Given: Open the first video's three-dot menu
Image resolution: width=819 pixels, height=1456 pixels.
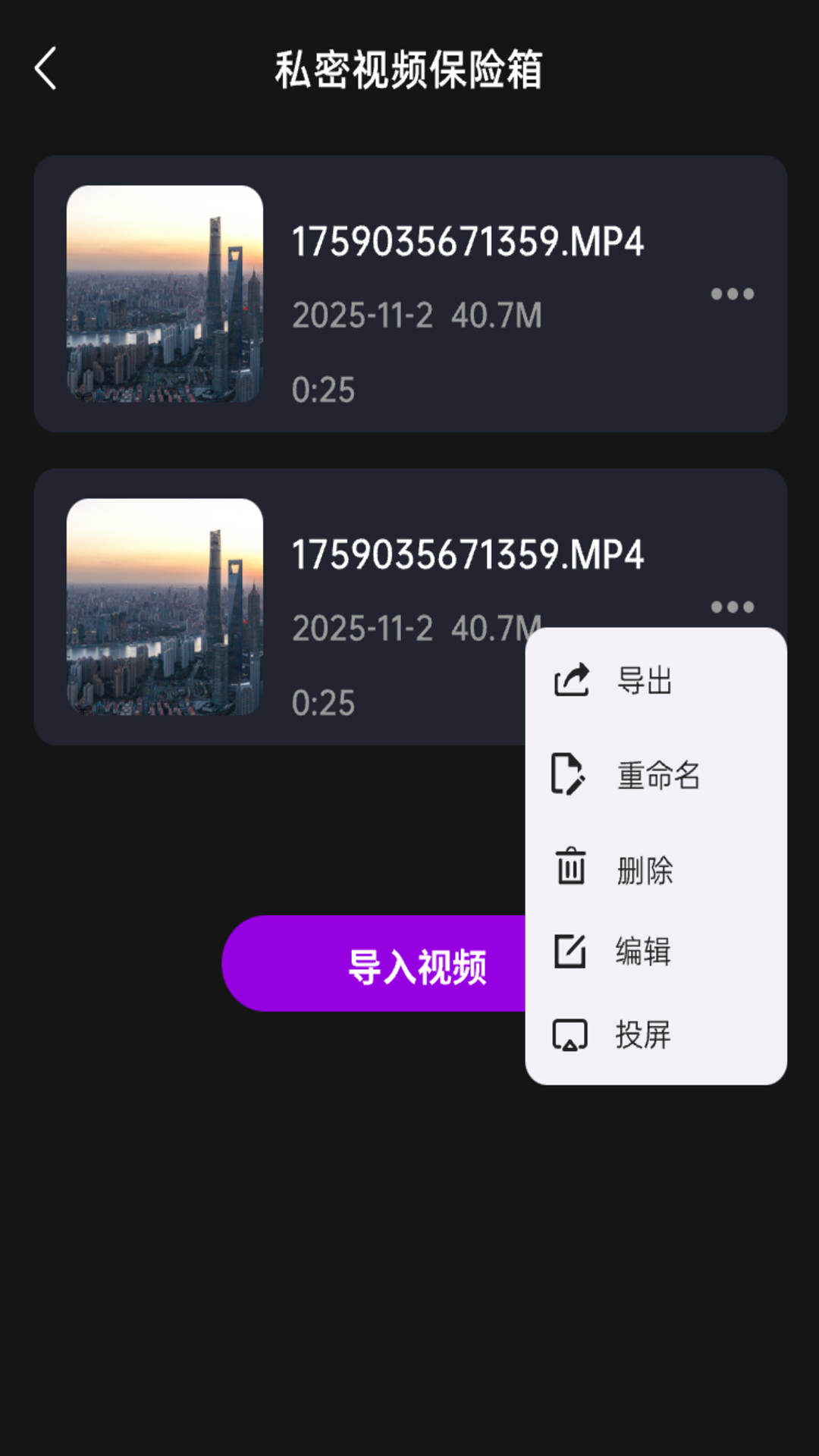Looking at the screenshot, I should pos(732,295).
